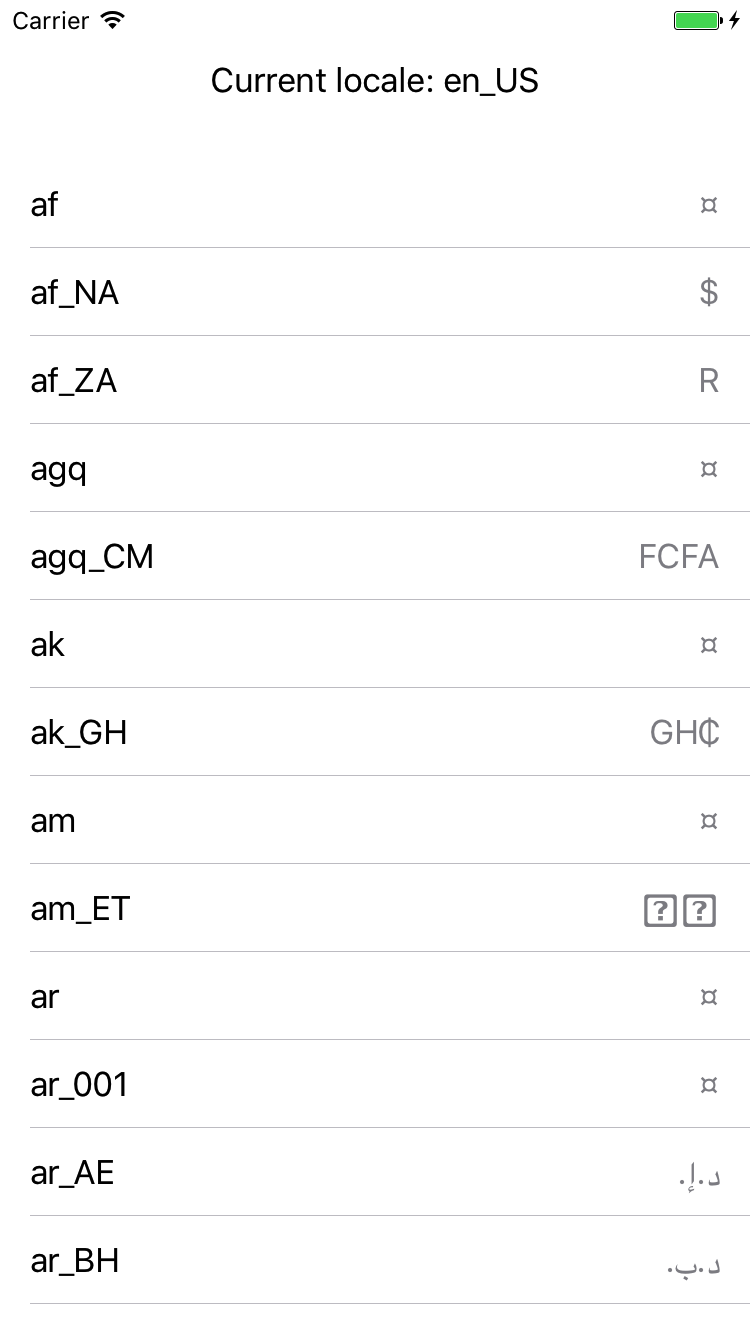Select the missing glyph boxes for am_ET
750x1334 pixels.
pyautogui.click(x=680, y=909)
